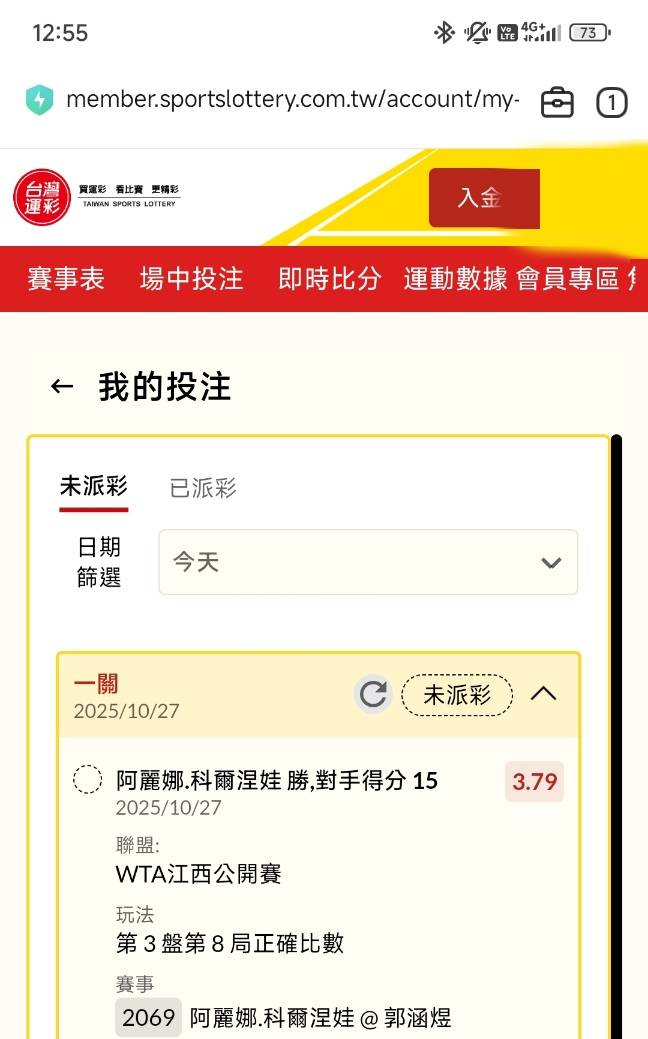Open the 賽事表 schedule tab

66,279
